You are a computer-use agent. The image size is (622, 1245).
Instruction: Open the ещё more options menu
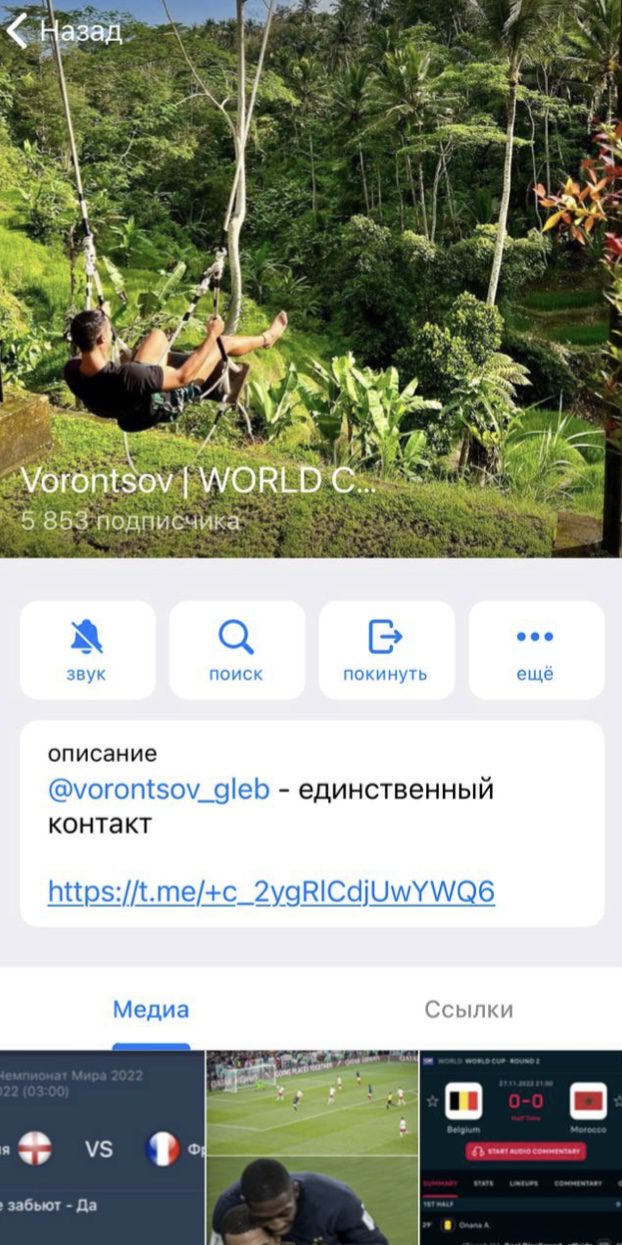point(536,650)
